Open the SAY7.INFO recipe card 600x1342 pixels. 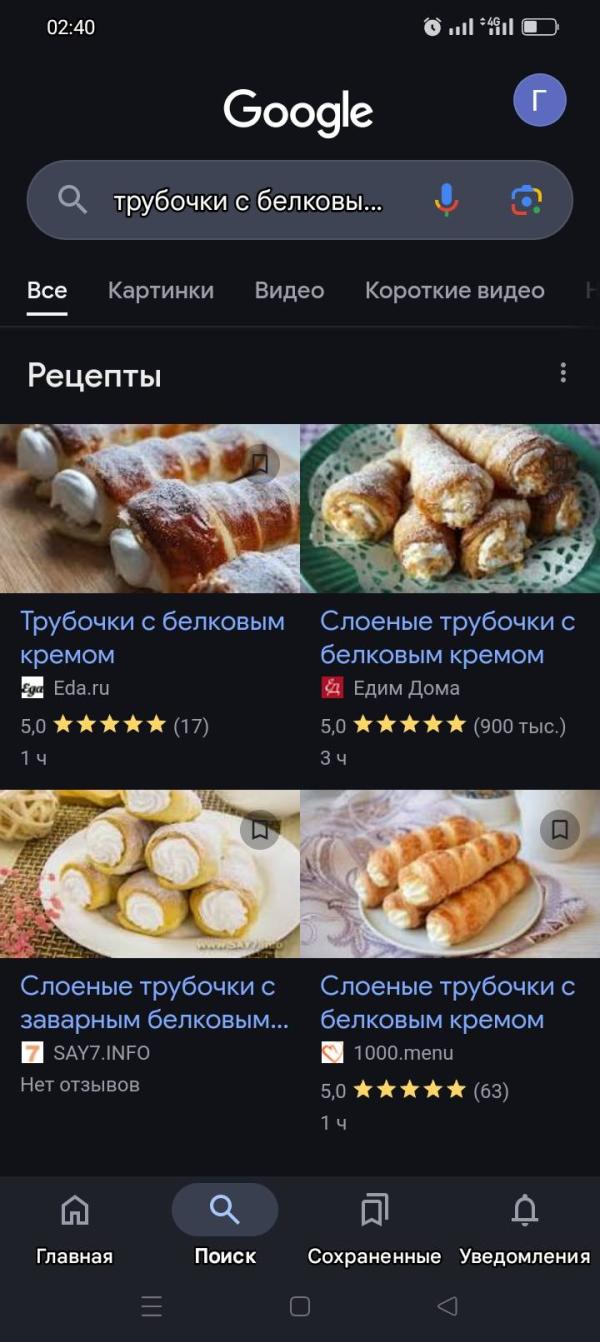[148, 1003]
